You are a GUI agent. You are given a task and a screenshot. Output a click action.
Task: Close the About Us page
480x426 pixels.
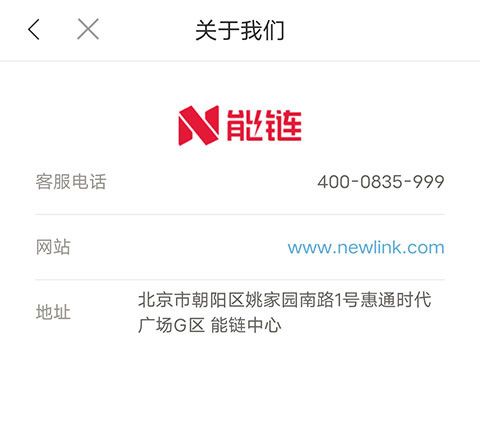88,29
